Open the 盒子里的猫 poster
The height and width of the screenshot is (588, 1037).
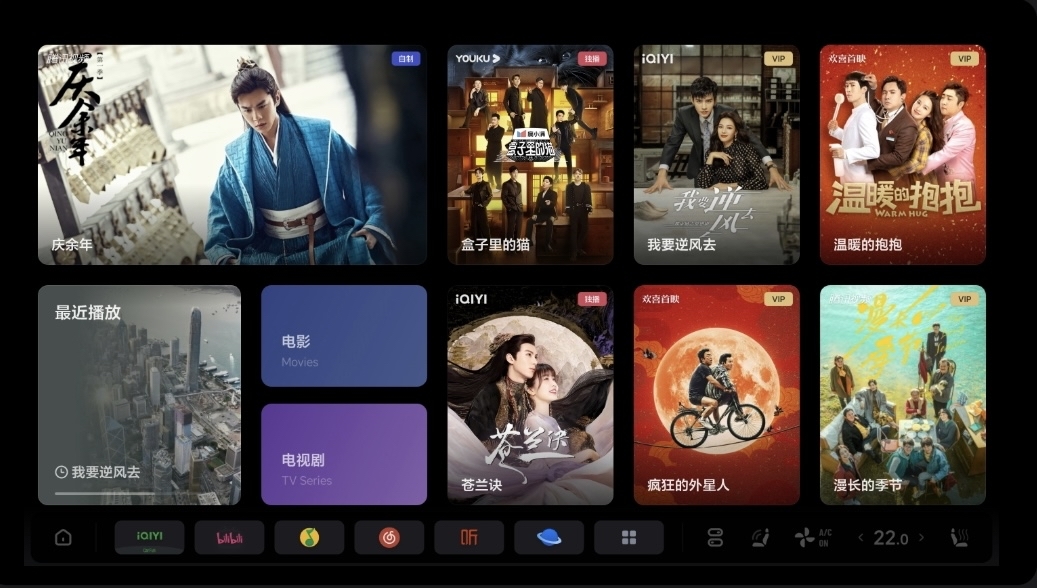[x=530, y=155]
